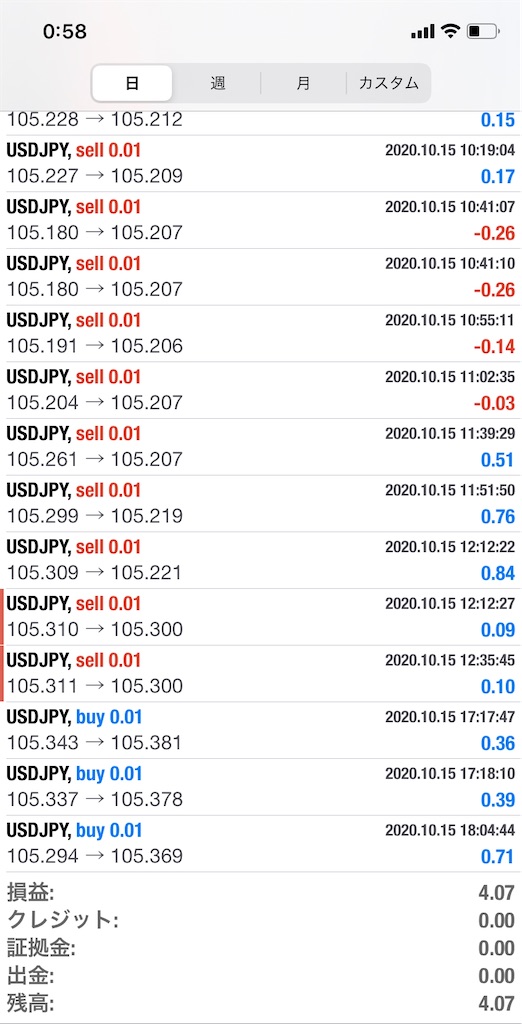Open the sell trade from 12:35:45
This screenshot has width=522, height=1024.
261,674
